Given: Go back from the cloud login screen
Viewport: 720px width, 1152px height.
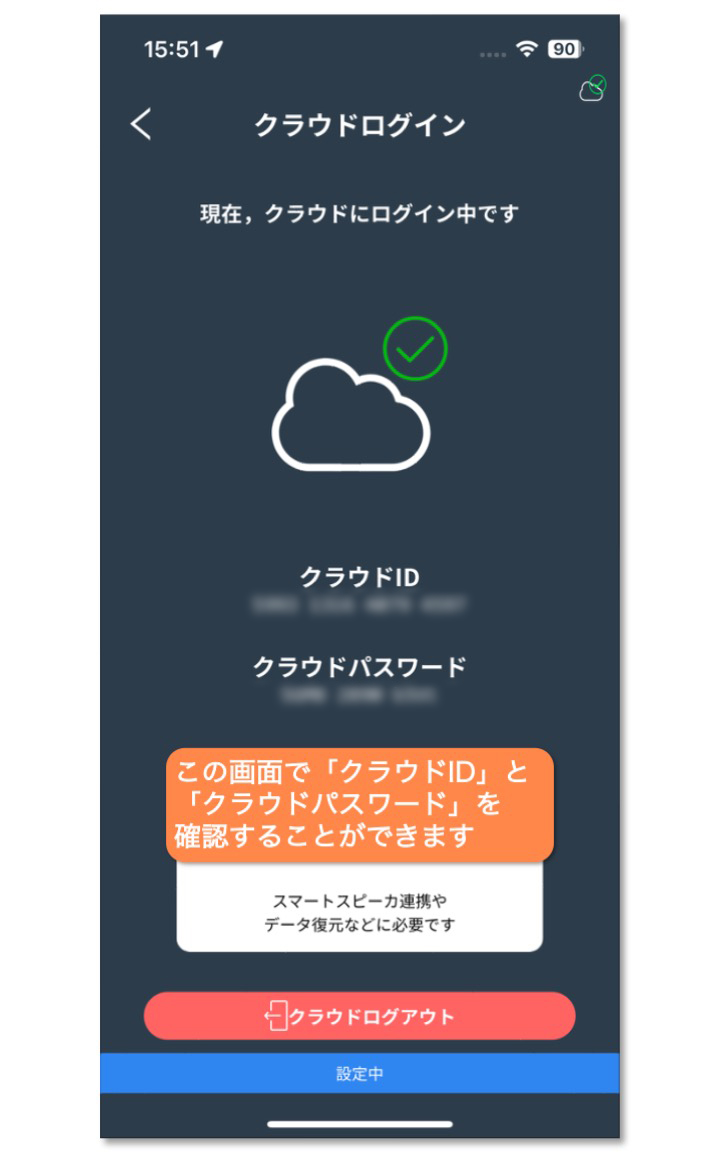Looking at the screenshot, I should pyautogui.click(x=141, y=124).
